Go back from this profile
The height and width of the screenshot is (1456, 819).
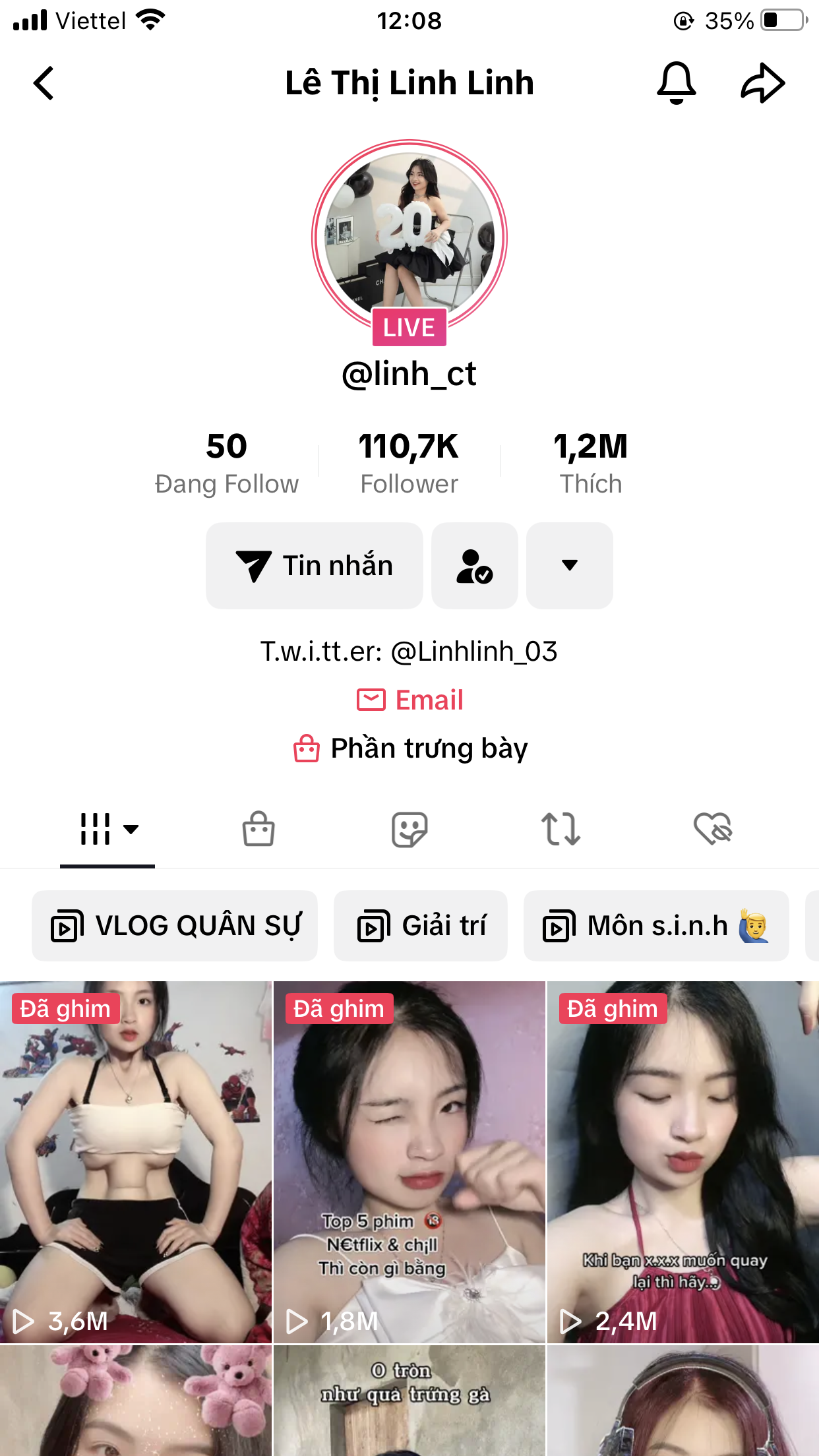click(44, 83)
